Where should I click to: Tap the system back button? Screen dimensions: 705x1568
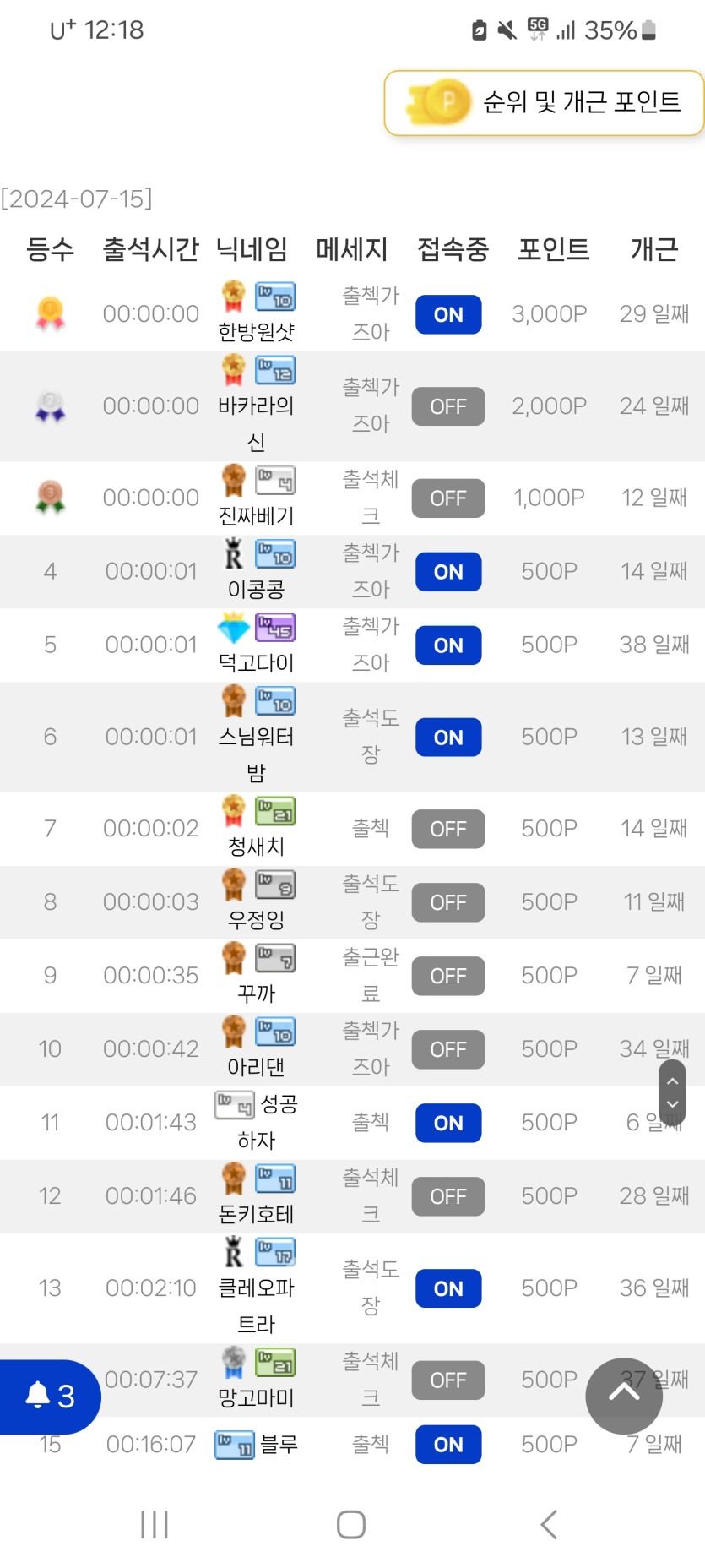[549, 1524]
